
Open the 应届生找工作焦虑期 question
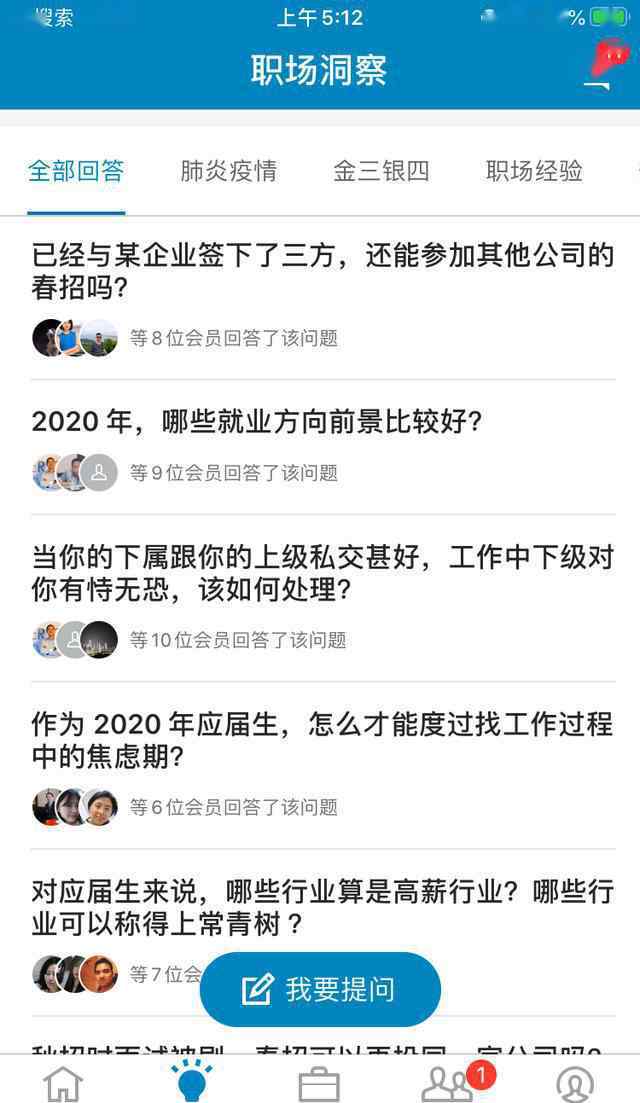coord(322,740)
